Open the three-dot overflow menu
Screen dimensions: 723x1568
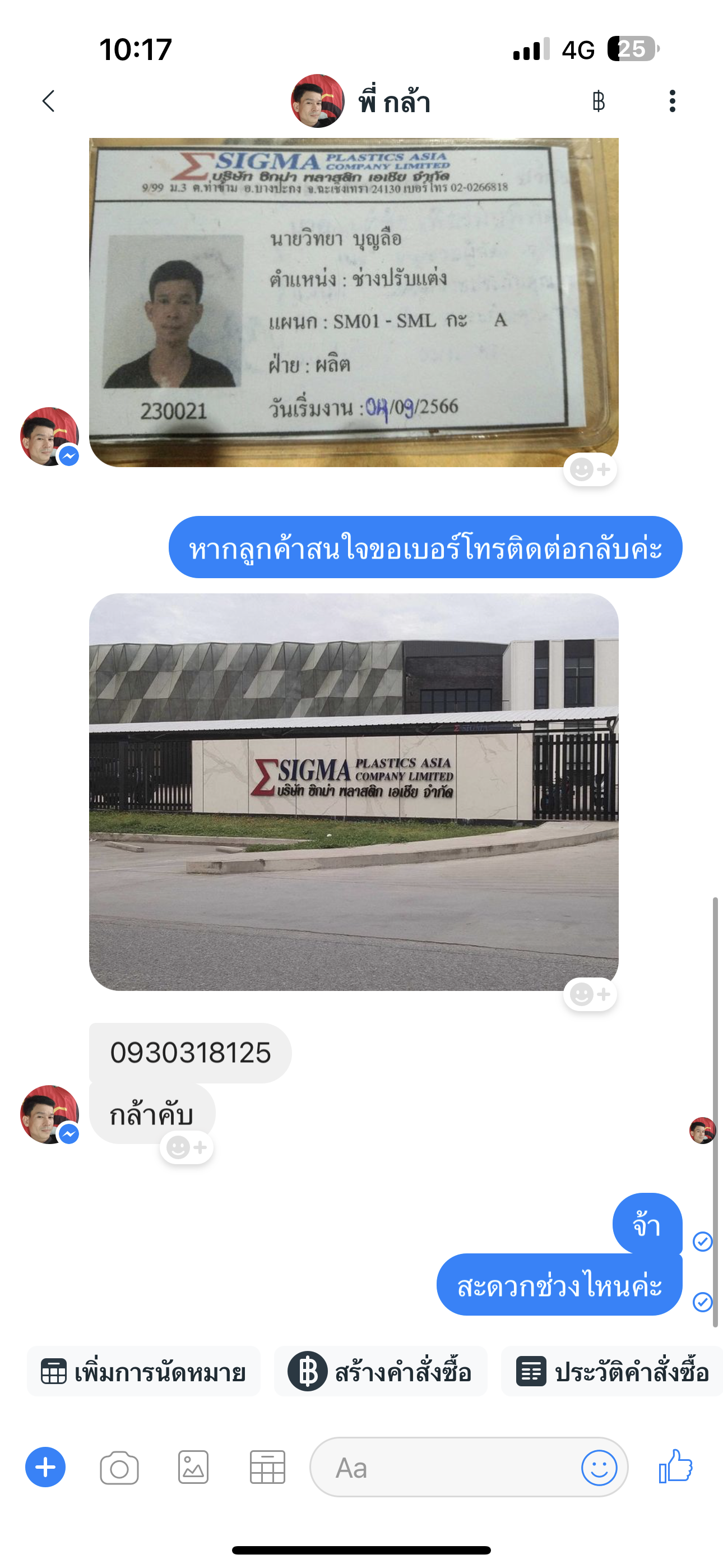coord(672,101)
